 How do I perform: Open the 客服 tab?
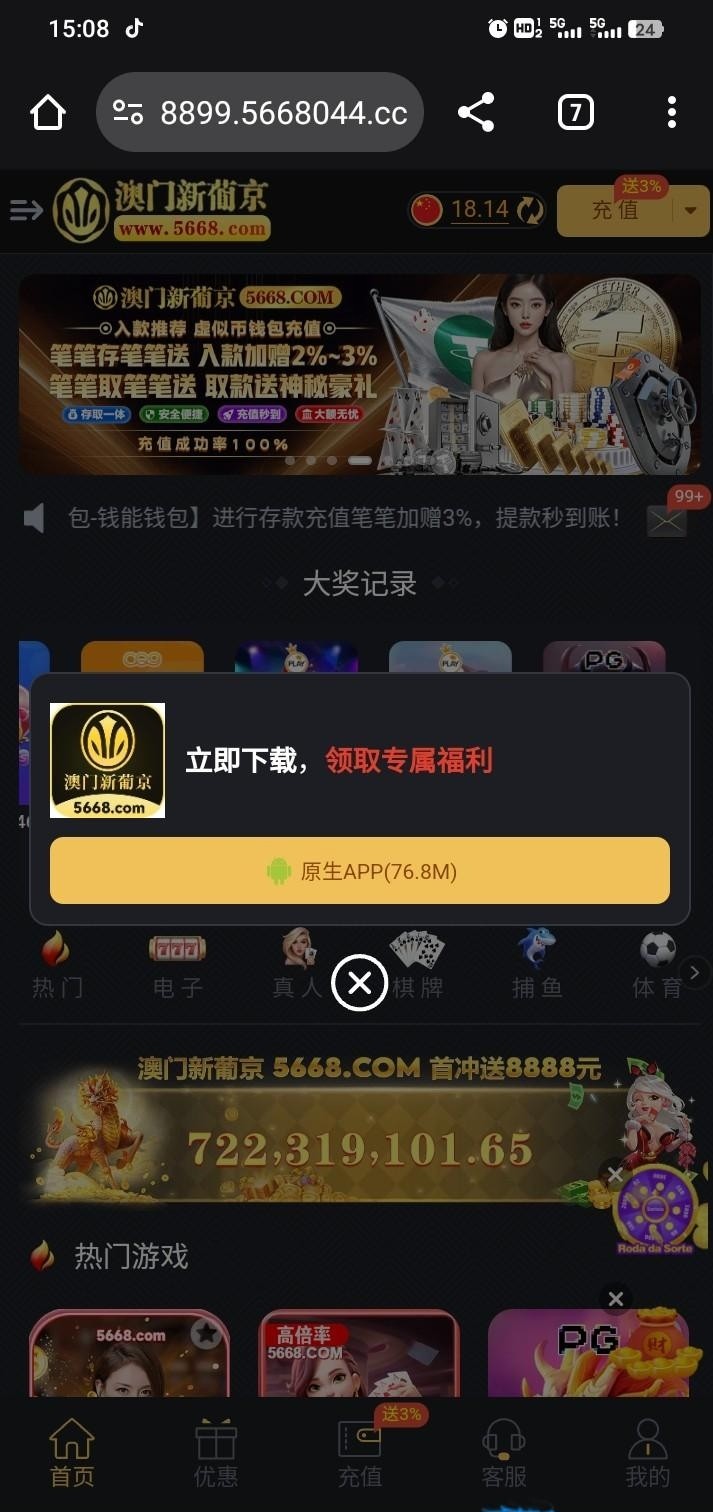coord(504,1455)
